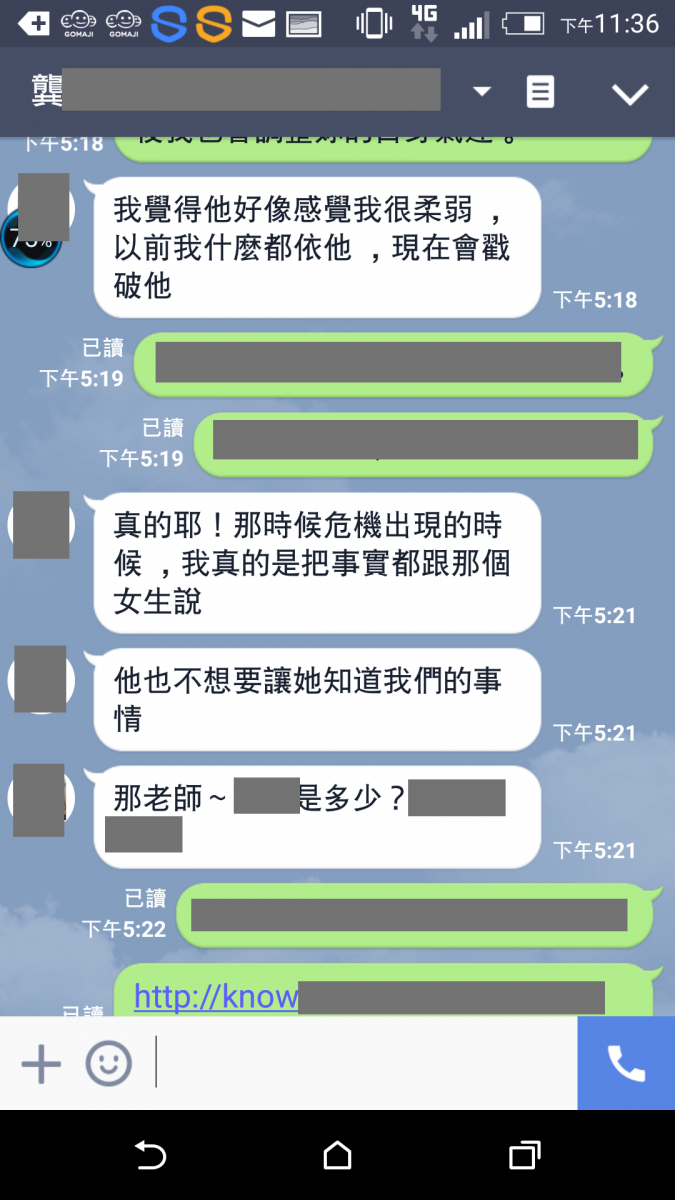Focus the message text field

[365, 1064]
